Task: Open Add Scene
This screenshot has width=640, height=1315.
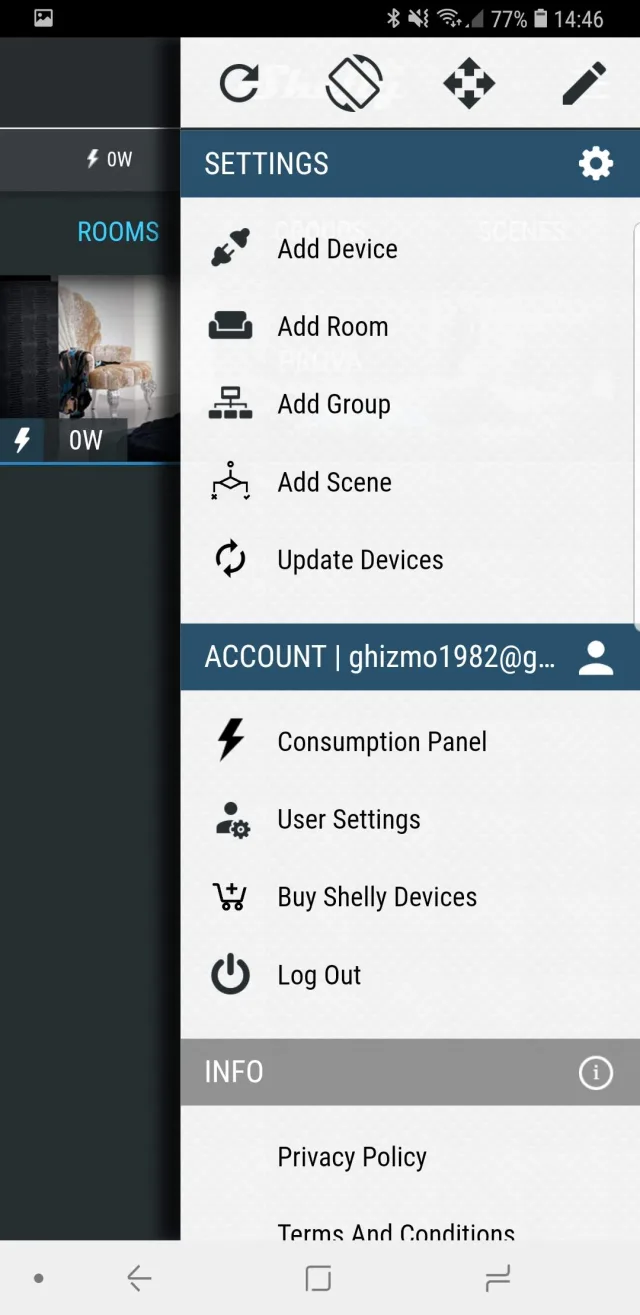Action: coord(334,483)
